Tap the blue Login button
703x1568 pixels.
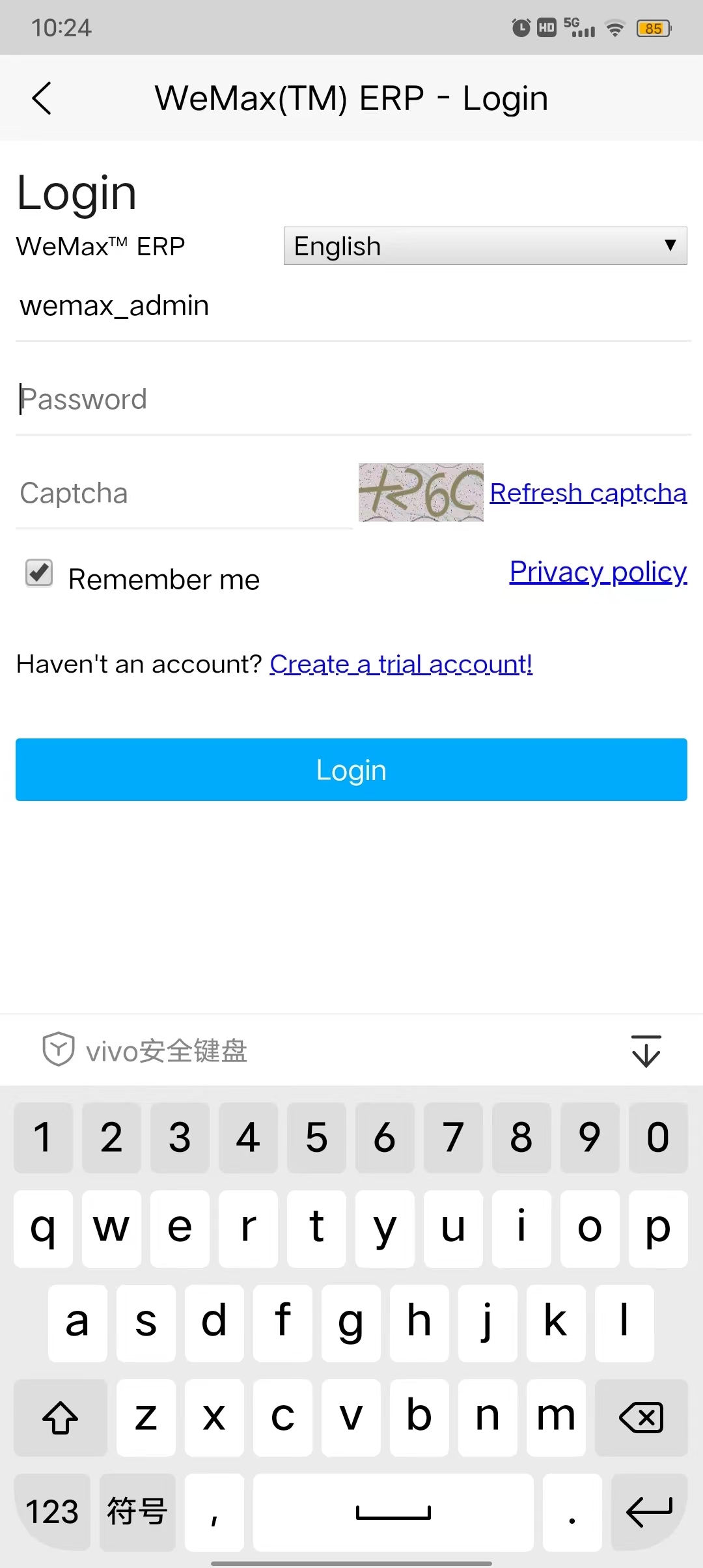click(351, 770)
